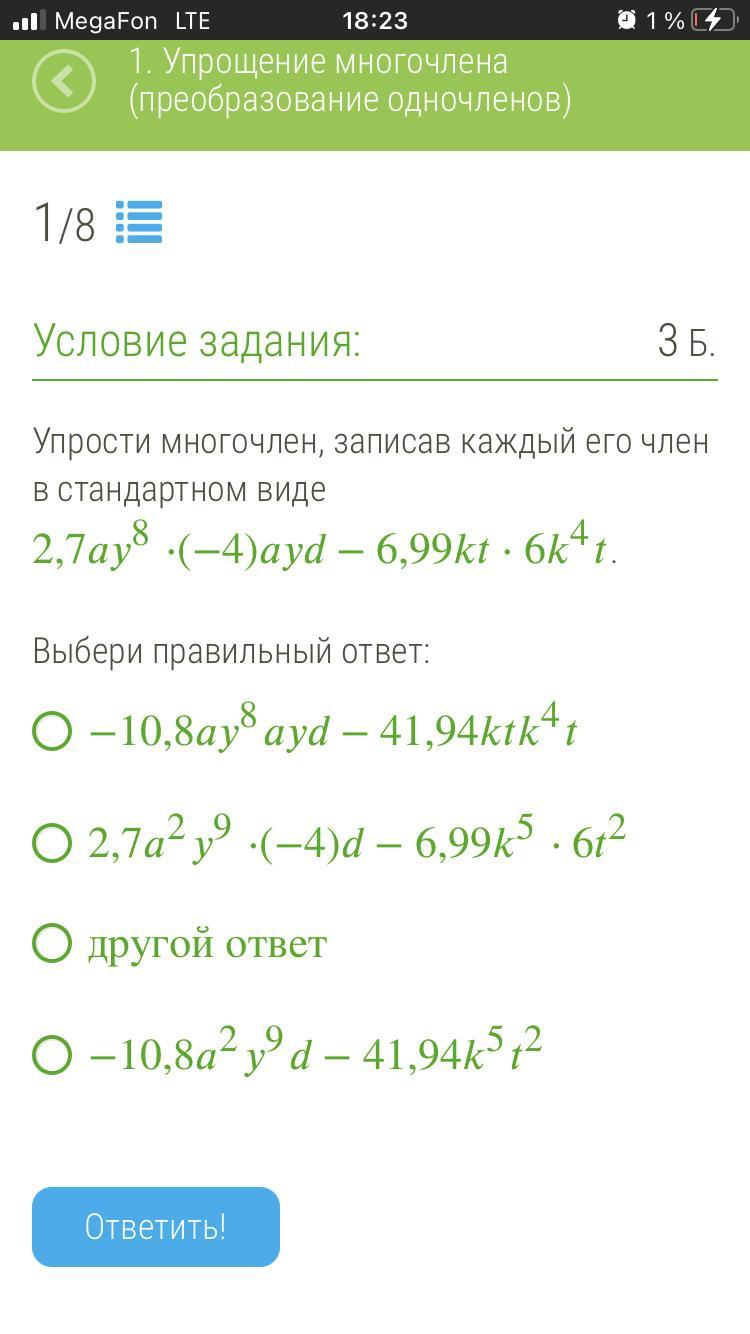Submit with the "Ответить!" button
Viewport: 750px width, 1334px height.
(x=156, y=1226)
